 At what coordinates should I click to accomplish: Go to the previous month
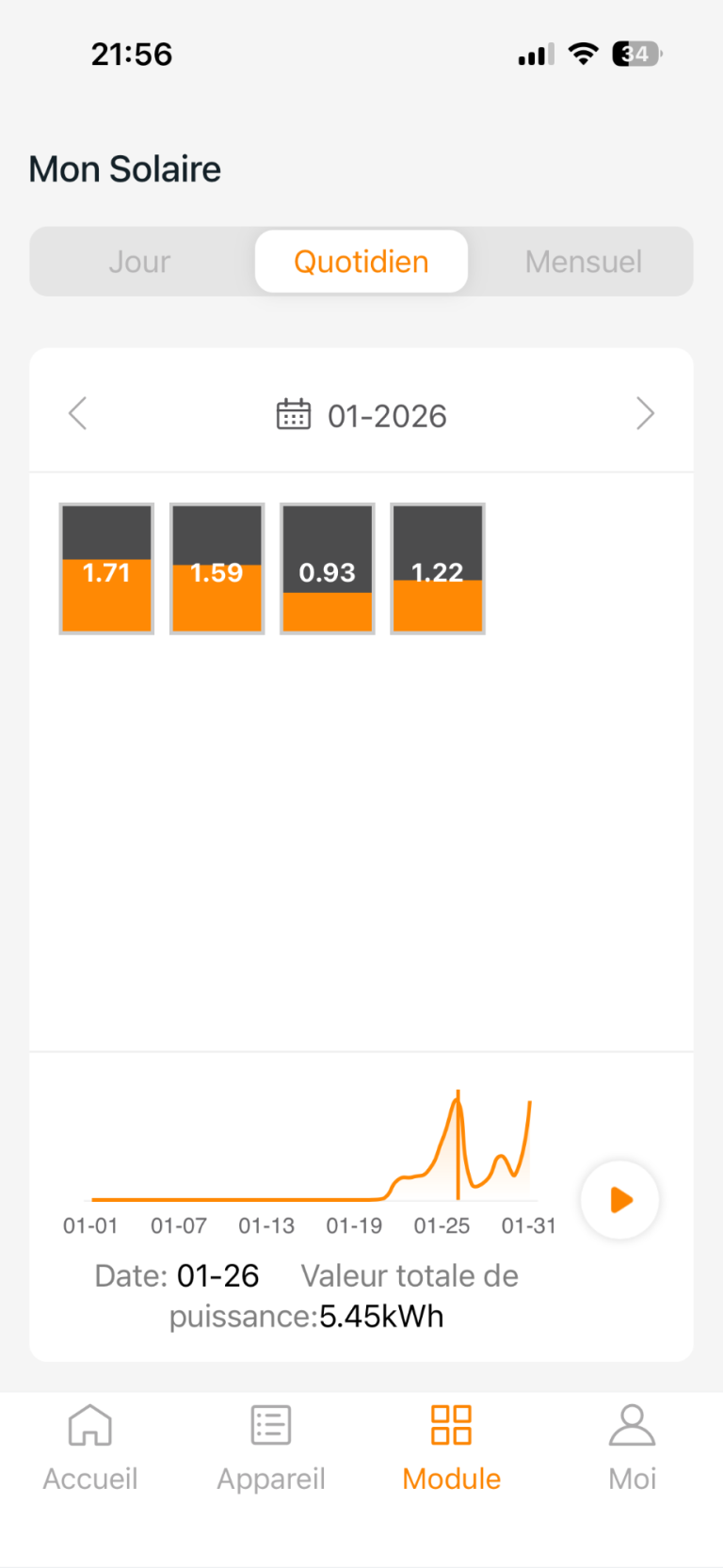point(78,413)
